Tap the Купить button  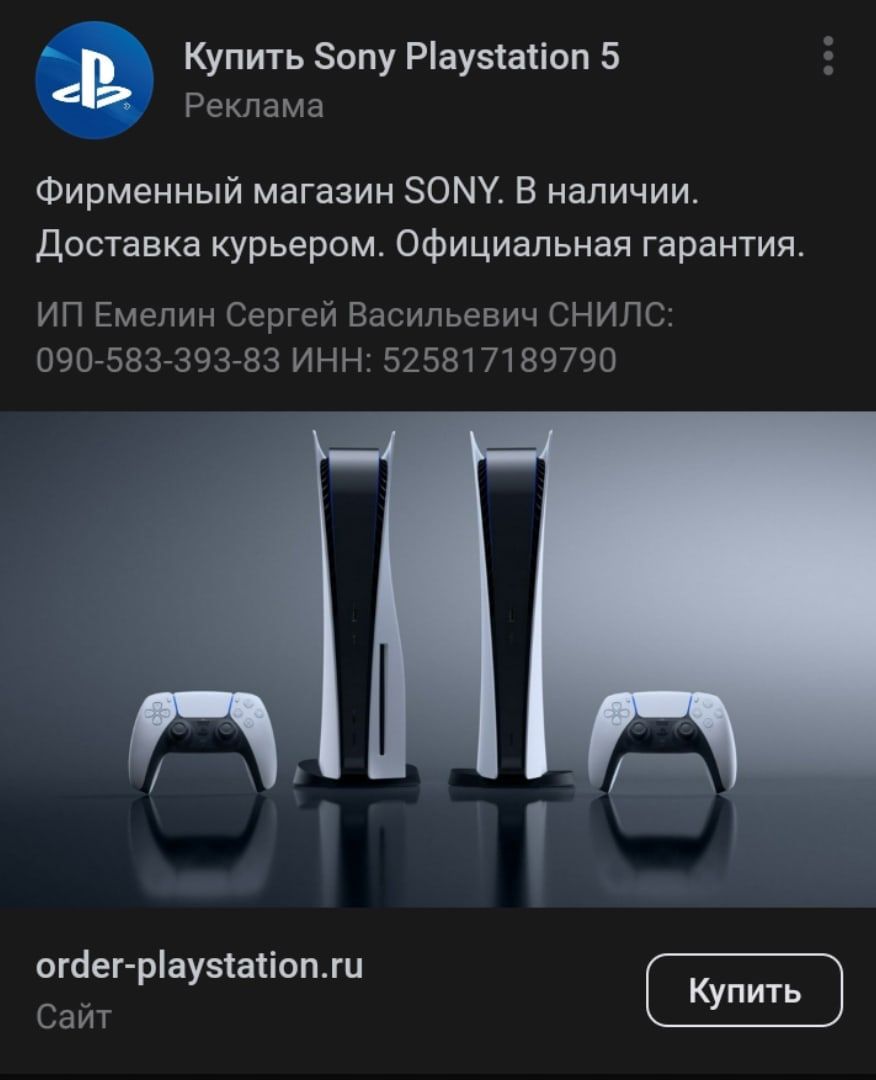(x=744, y=990)
